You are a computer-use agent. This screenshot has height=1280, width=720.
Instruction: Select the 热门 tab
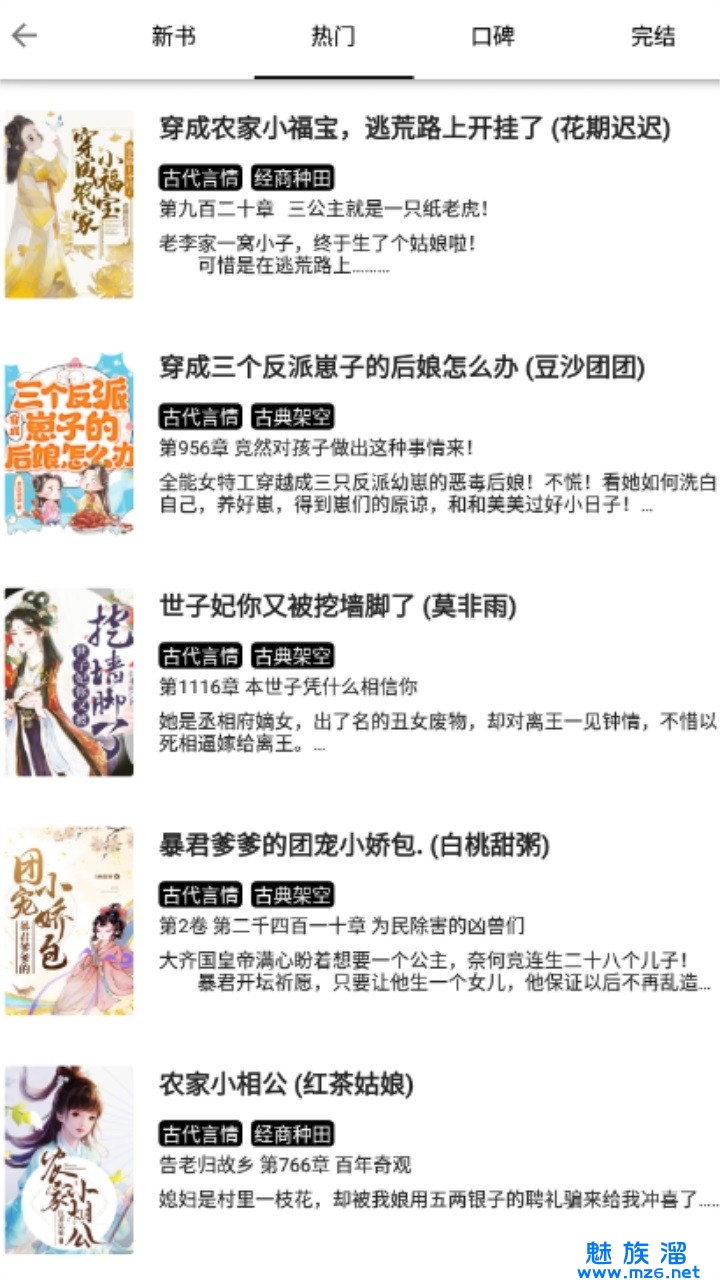click(333, 37)
